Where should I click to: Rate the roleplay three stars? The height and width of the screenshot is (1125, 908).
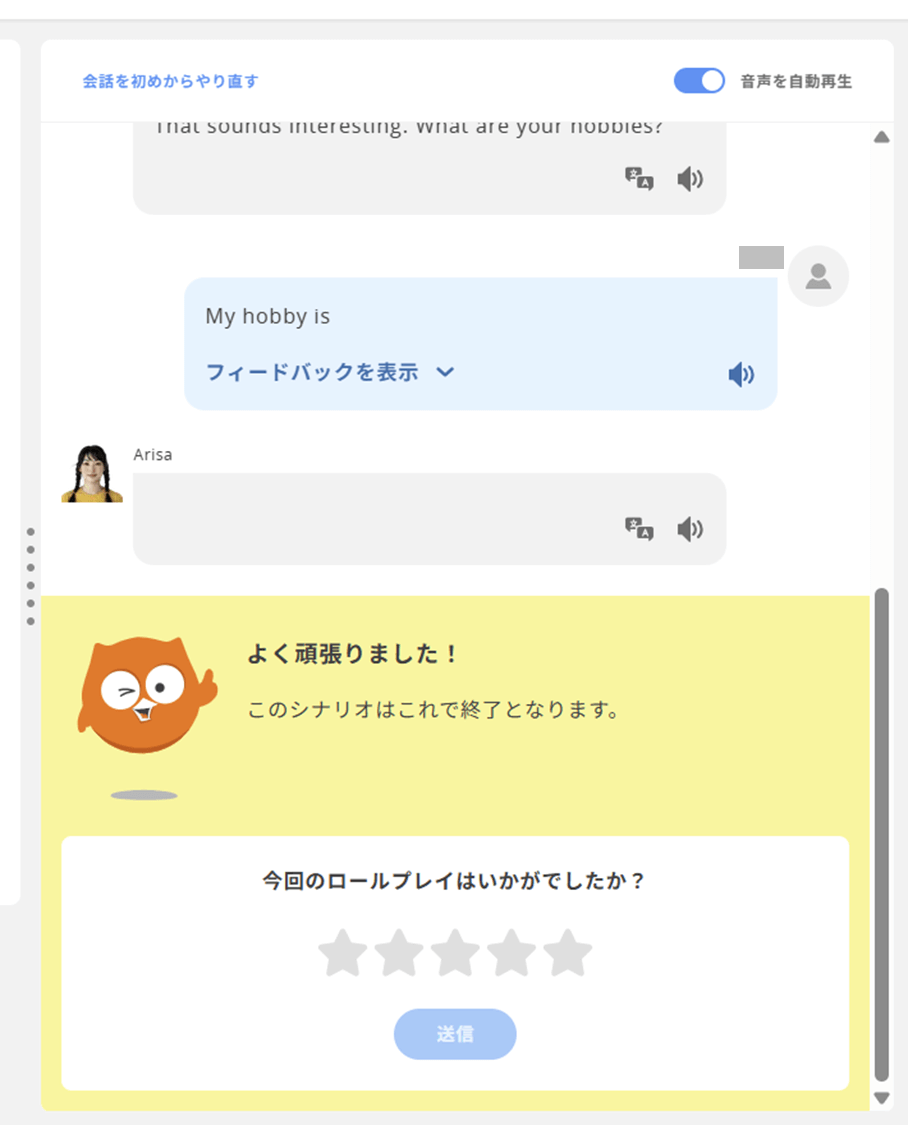coord(455,954)
